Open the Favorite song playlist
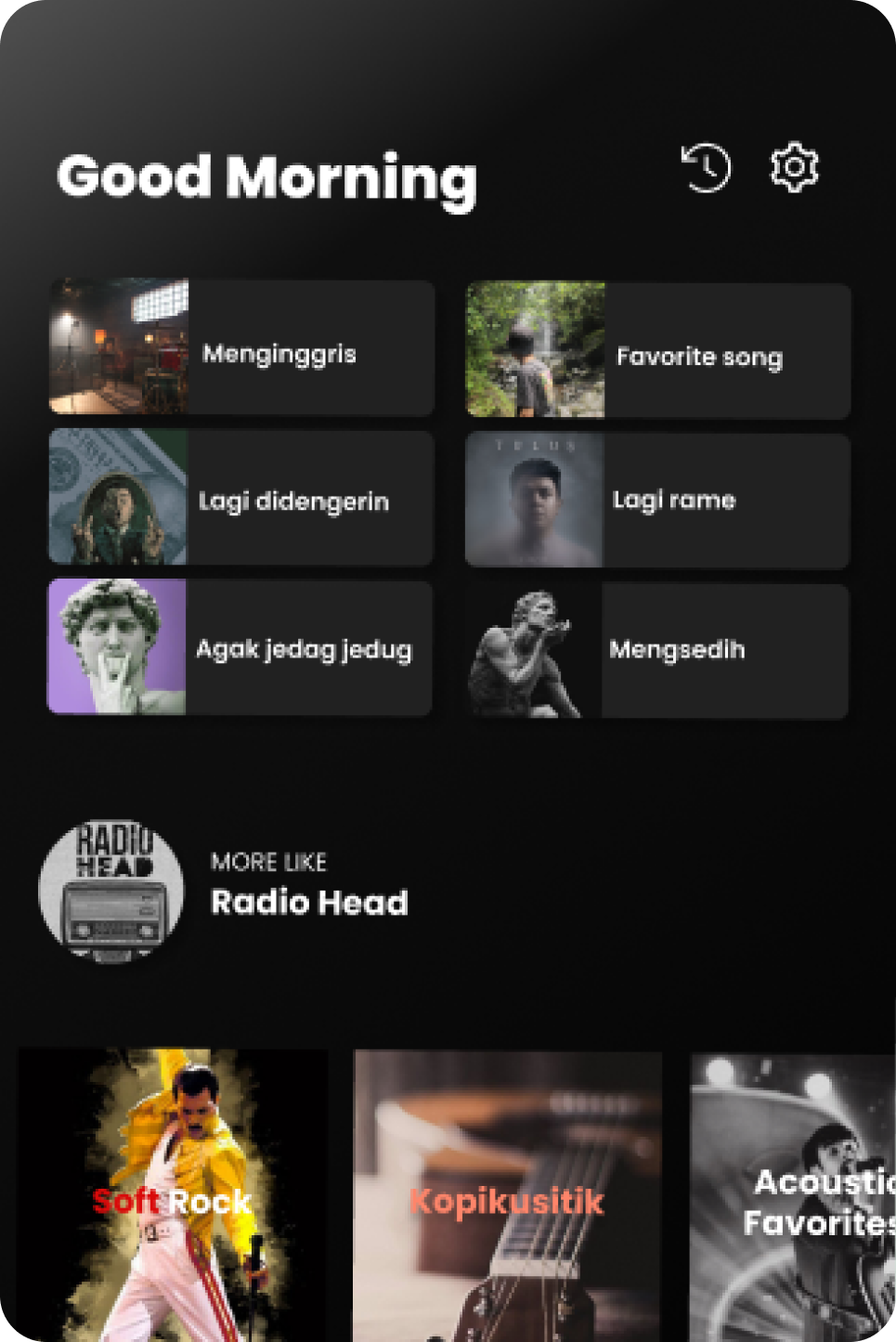The image size is (896, 1342). point(657,351)
